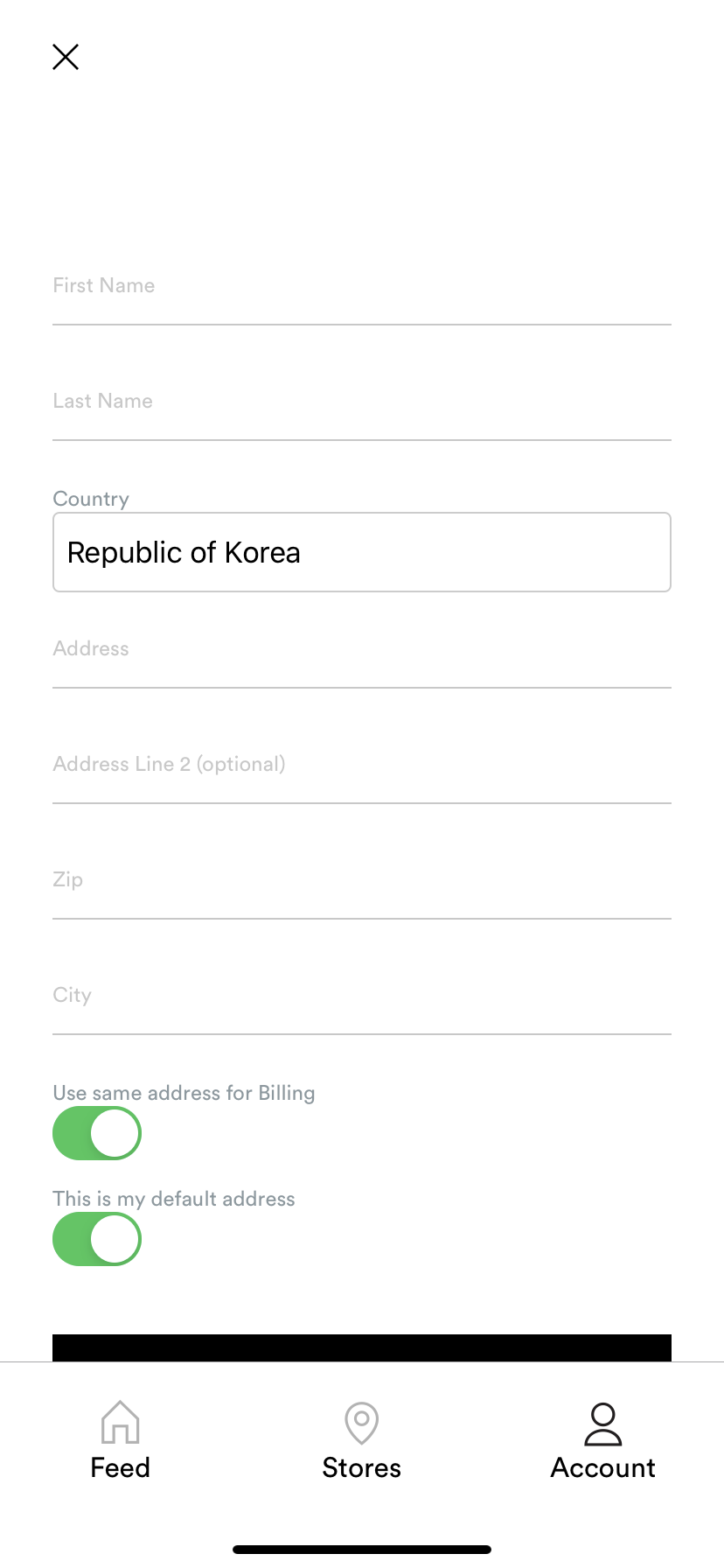Screen dimensions: 724x1568
Task: Go to the Account tab
Action: pyautogui.click(x=603, y=1440)
